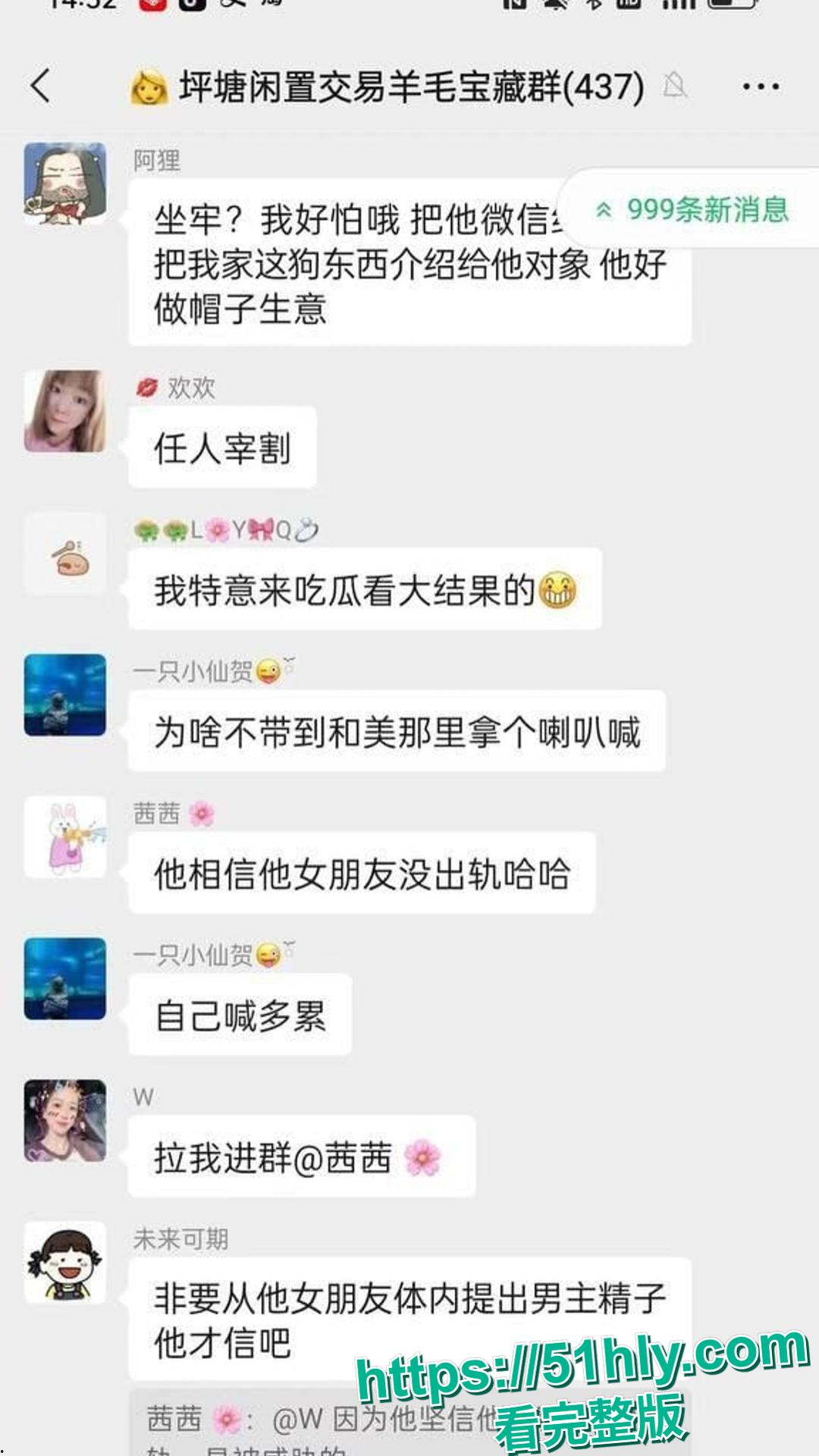Open 阿狸's profile avatar

click(64, 182)
